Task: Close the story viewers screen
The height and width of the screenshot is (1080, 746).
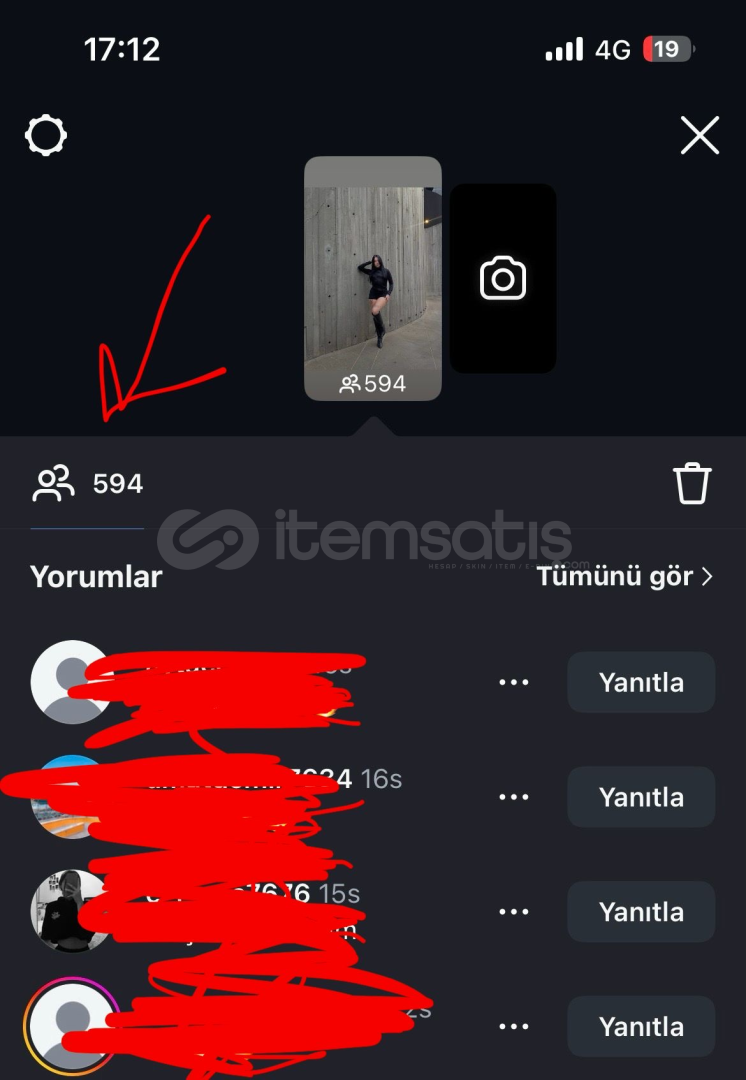Action: click(699, 135)
